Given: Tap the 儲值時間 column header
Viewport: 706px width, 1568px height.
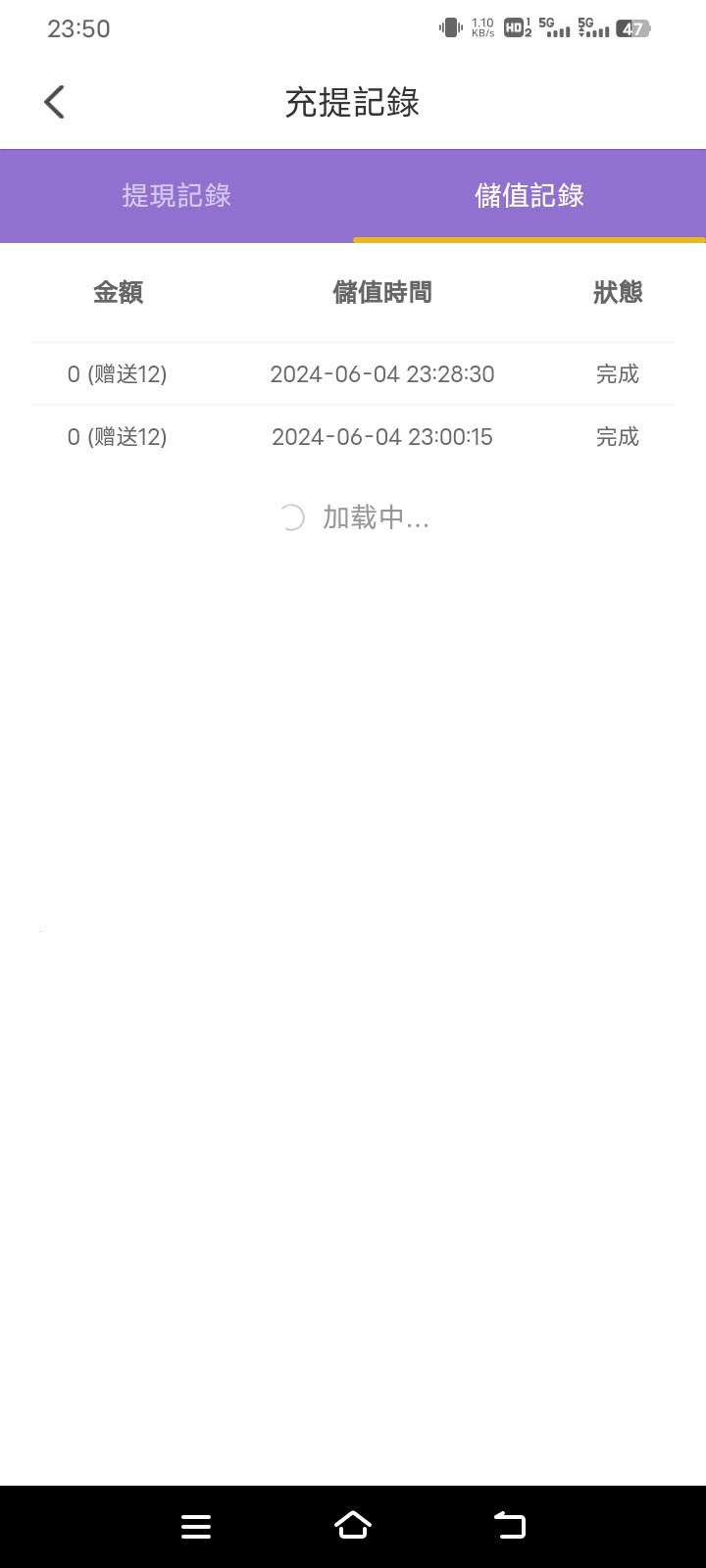Looking at the screenshot, I should coord(383,291).
